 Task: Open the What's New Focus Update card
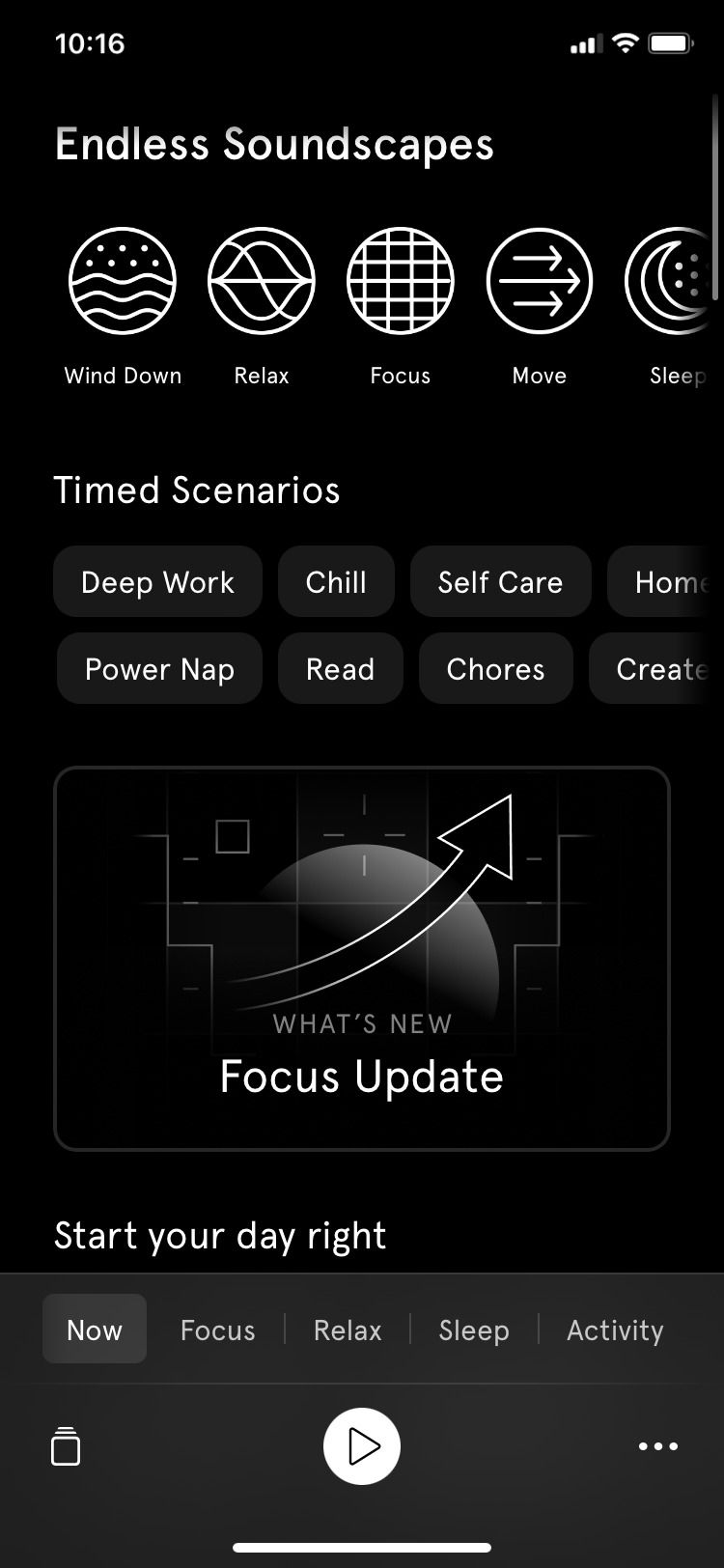(x=362, y=959)
